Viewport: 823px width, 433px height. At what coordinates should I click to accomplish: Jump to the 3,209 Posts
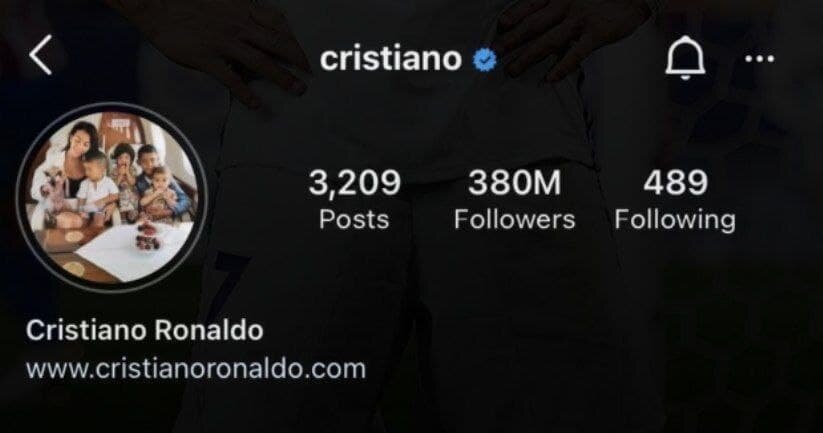(x=354, y=200)
